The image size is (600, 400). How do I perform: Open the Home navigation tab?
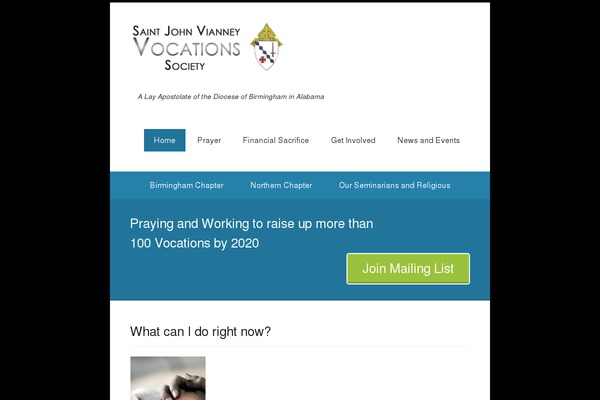pos(164,140)
